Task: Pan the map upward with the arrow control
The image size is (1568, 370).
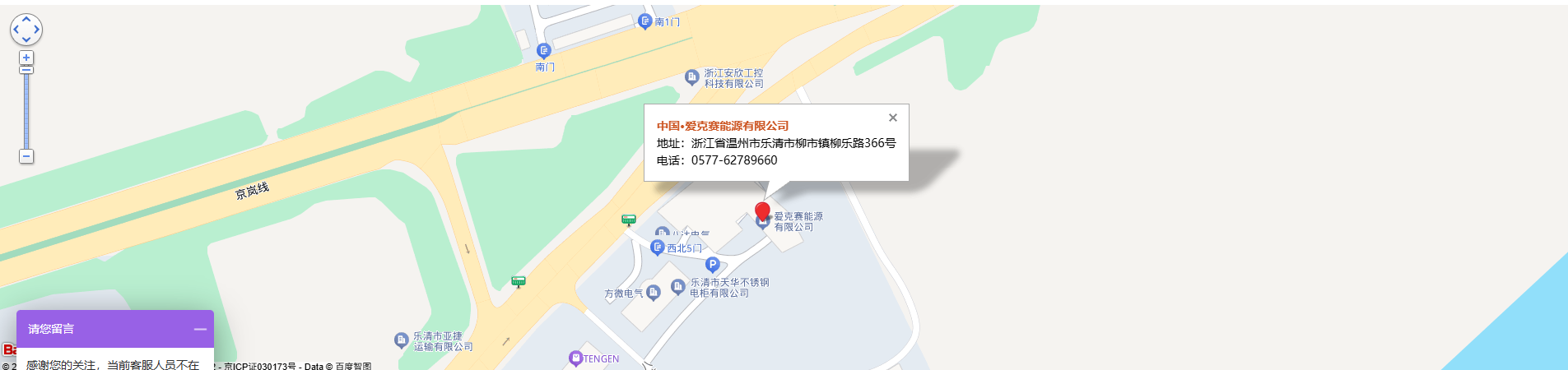Action: click(x=26, y=18)
